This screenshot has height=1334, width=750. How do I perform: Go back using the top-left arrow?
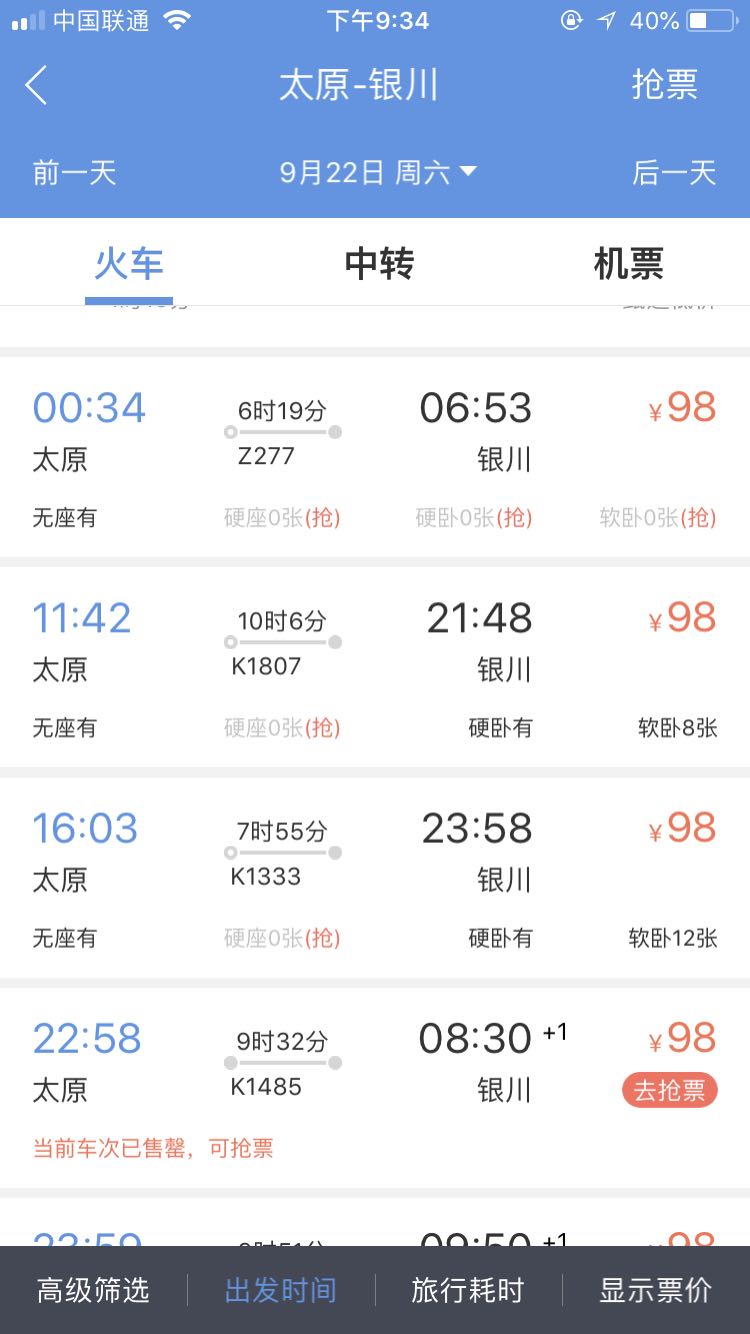click(x=36, y=85)
